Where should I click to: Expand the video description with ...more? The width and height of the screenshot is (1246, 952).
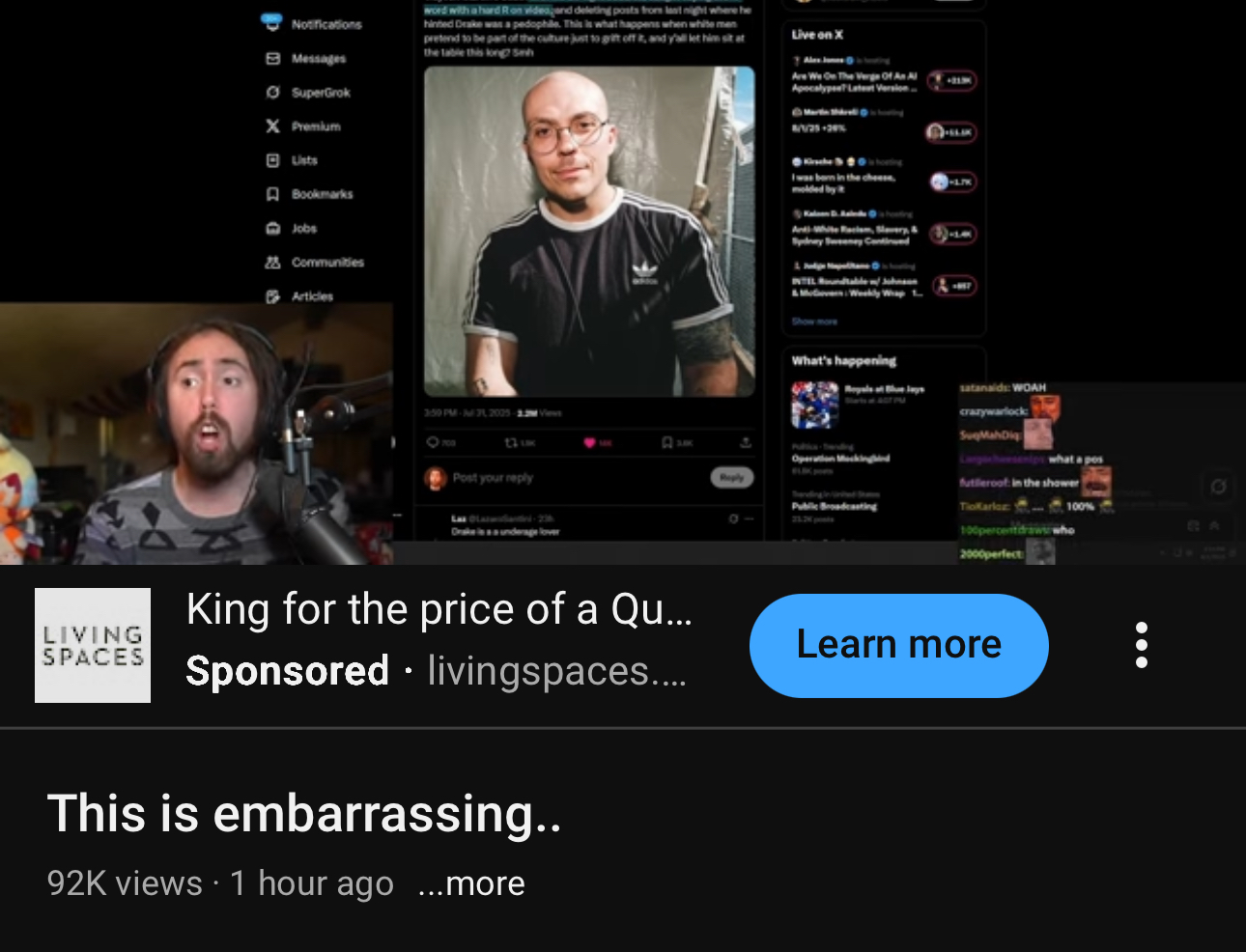click(x=472, y=883)
